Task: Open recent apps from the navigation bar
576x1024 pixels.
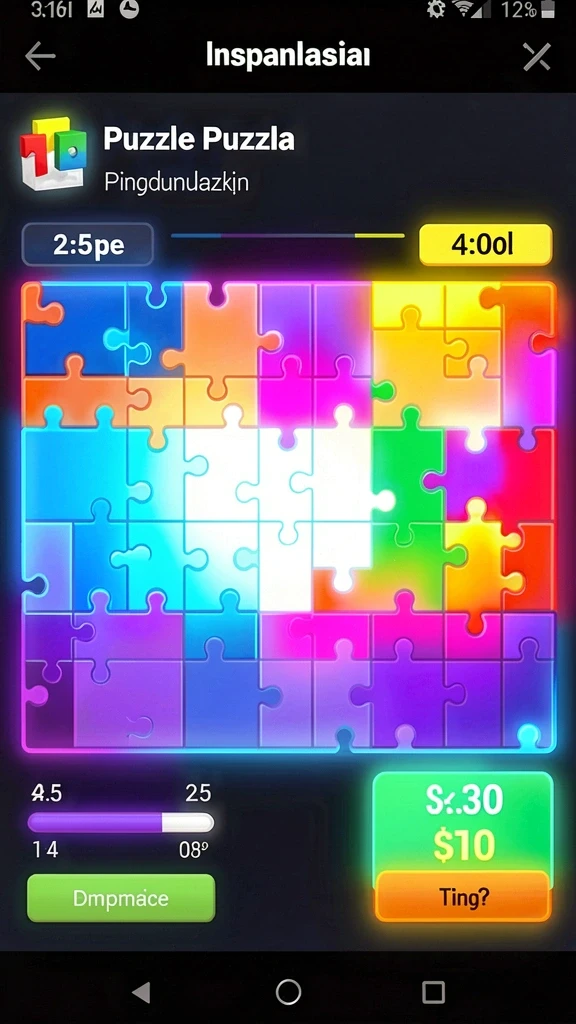Action: [x=434, y=991]
